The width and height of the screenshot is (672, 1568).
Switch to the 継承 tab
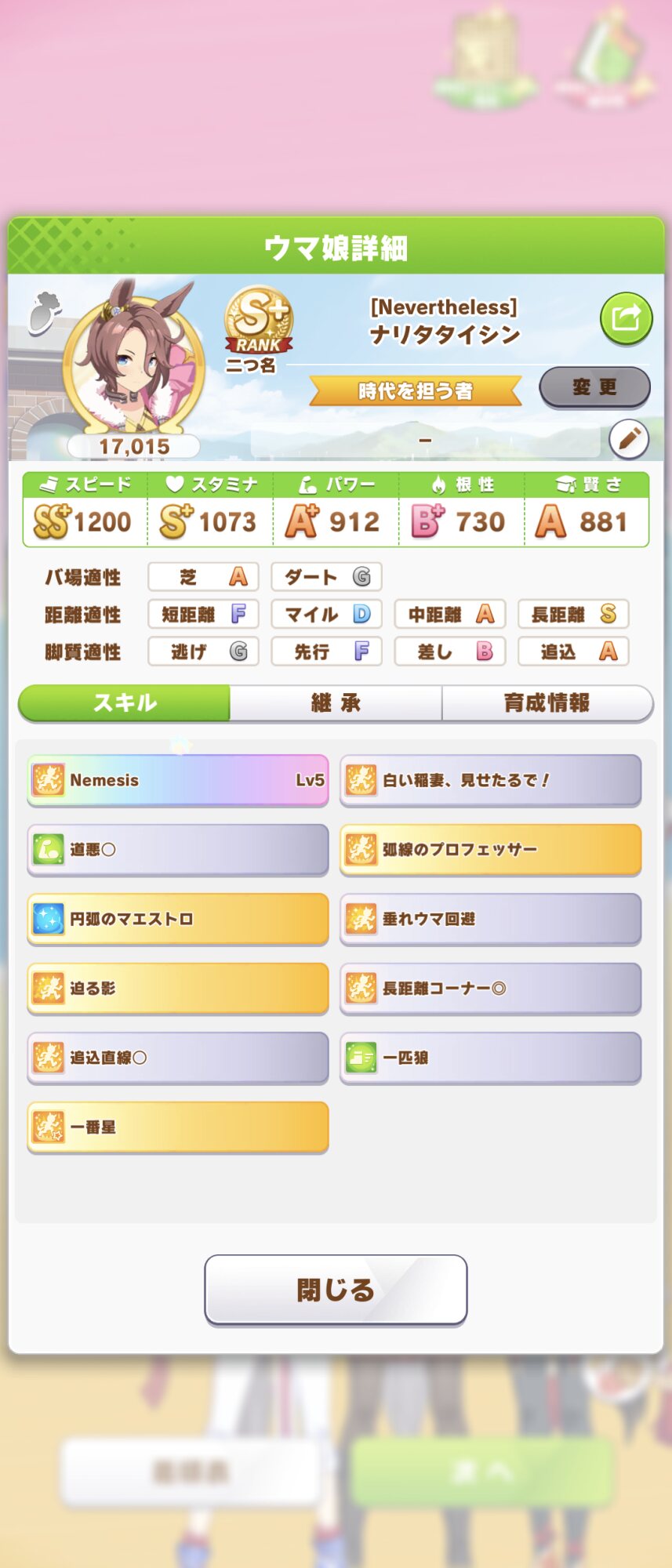click(x=336, y=702)
